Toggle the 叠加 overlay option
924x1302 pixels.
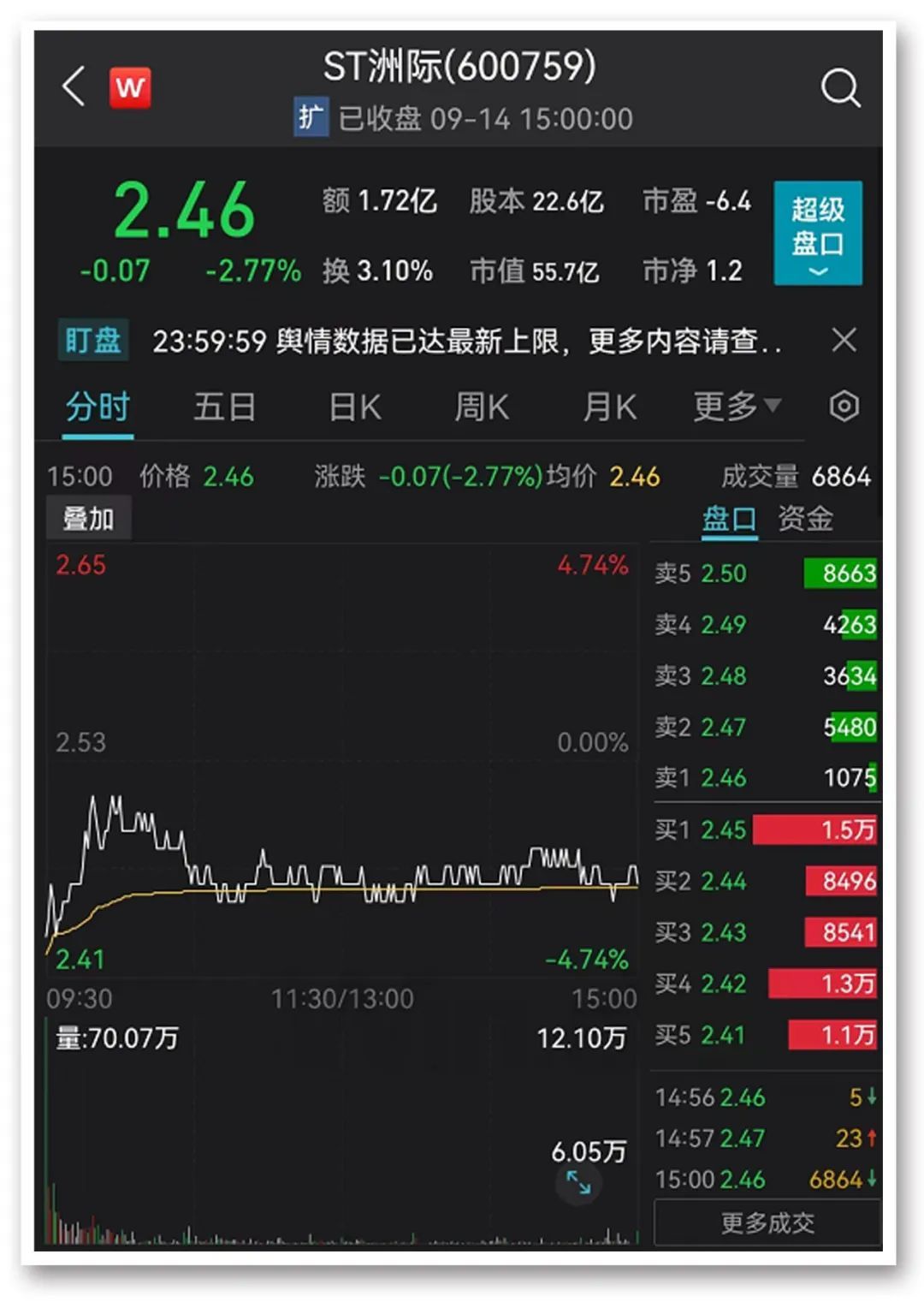90,519
